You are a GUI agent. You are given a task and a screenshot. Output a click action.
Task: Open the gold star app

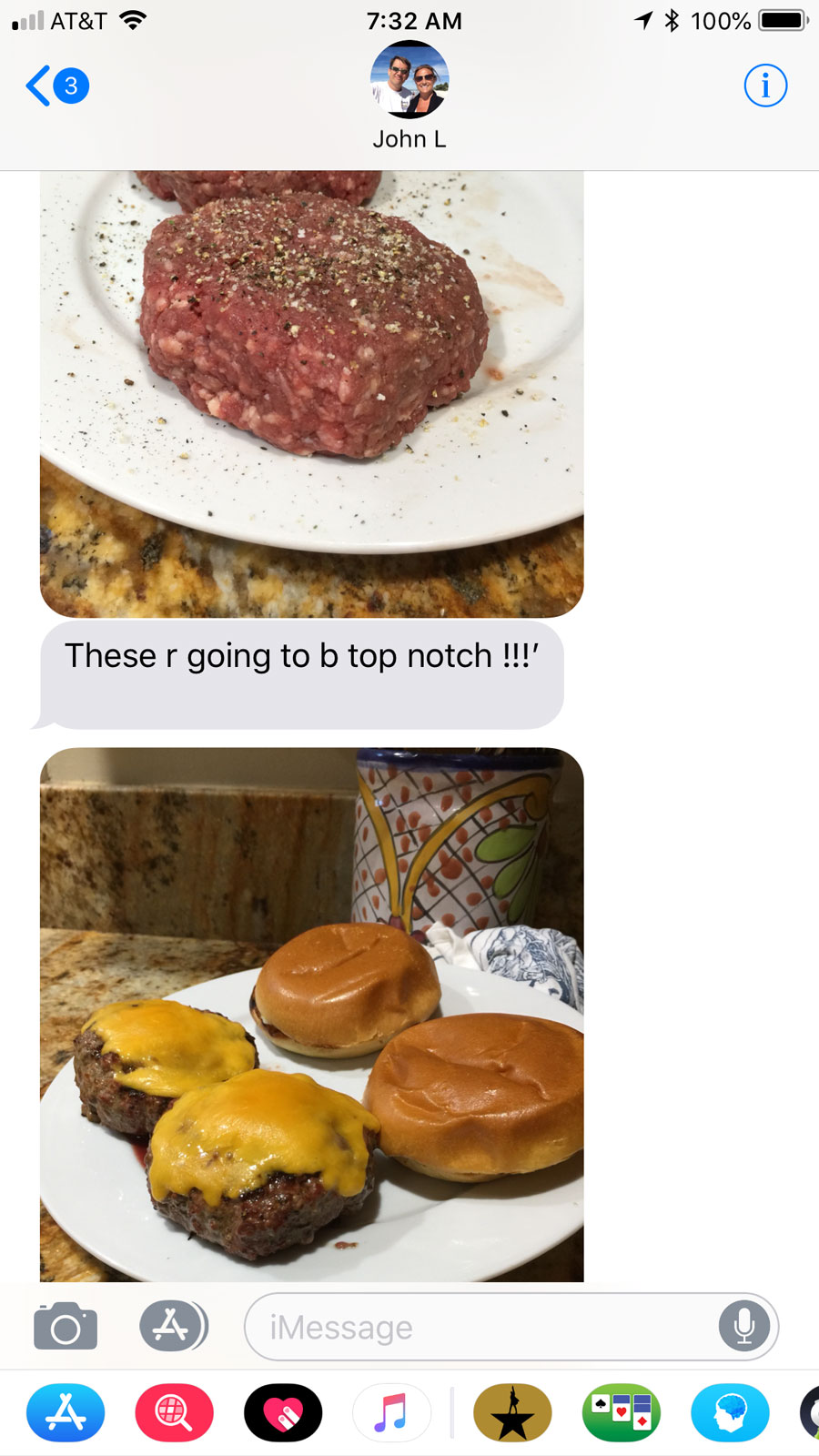(x=512, y=1413)
